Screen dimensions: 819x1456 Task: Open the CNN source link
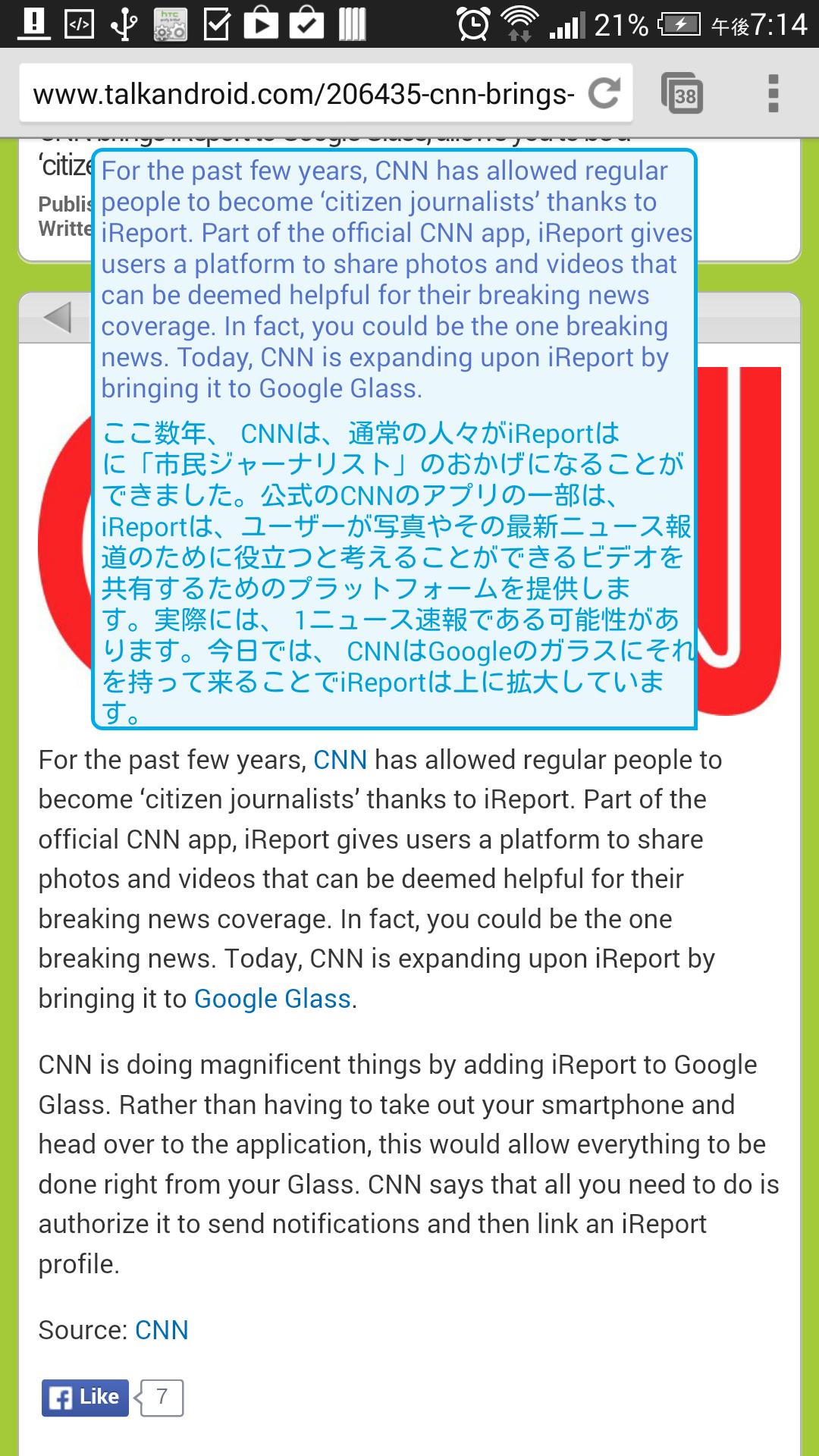click(x=162, y=1330)
